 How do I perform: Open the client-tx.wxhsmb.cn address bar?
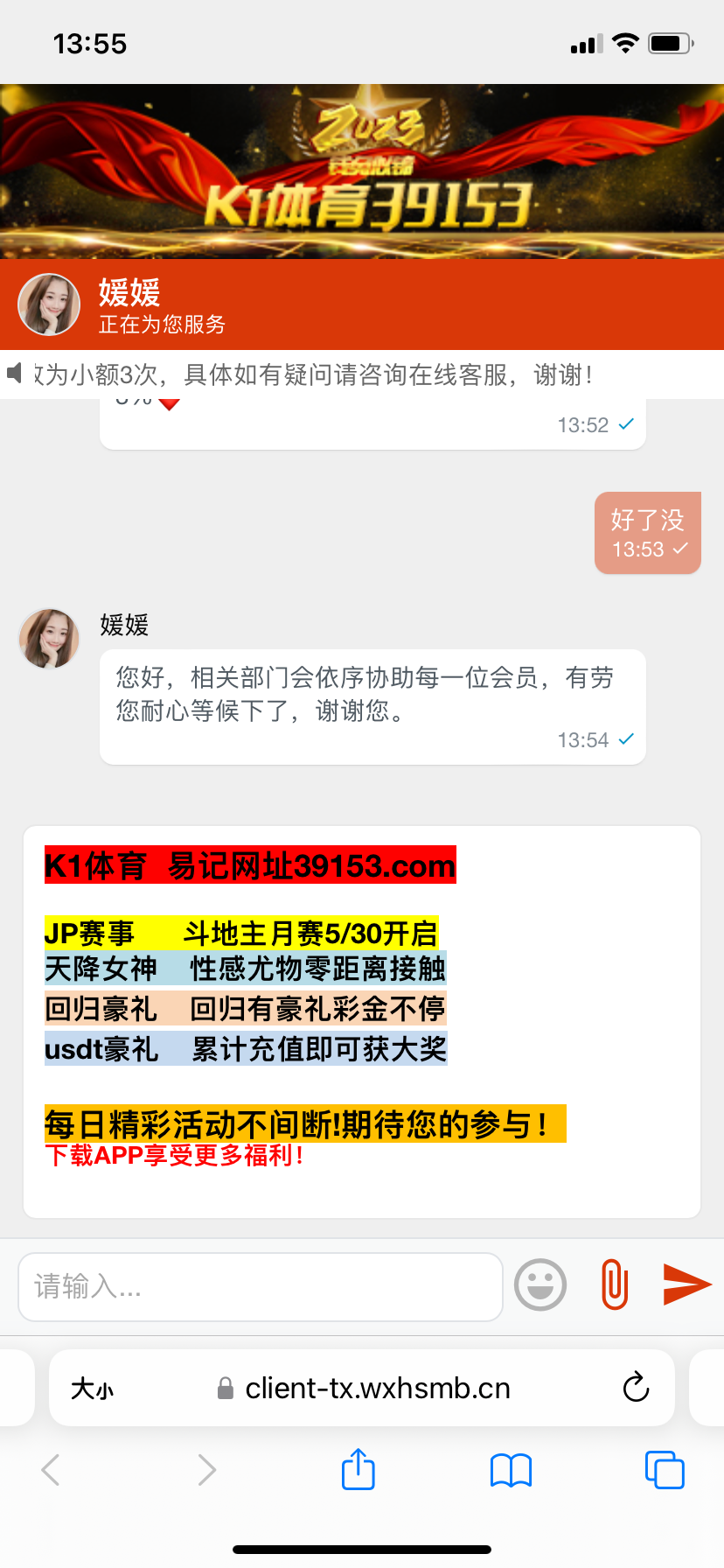pyautogui.click(x=376, y=1389)
